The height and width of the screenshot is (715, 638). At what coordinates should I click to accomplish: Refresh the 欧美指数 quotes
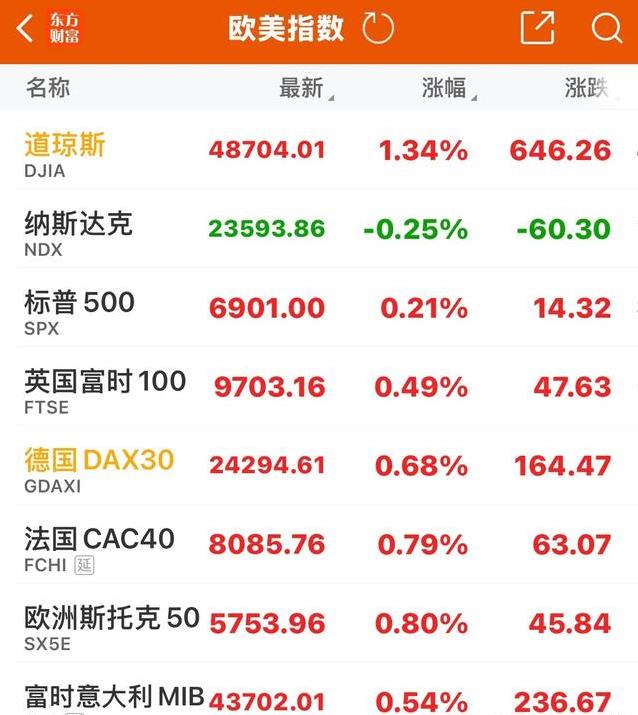tap(378, 28)
